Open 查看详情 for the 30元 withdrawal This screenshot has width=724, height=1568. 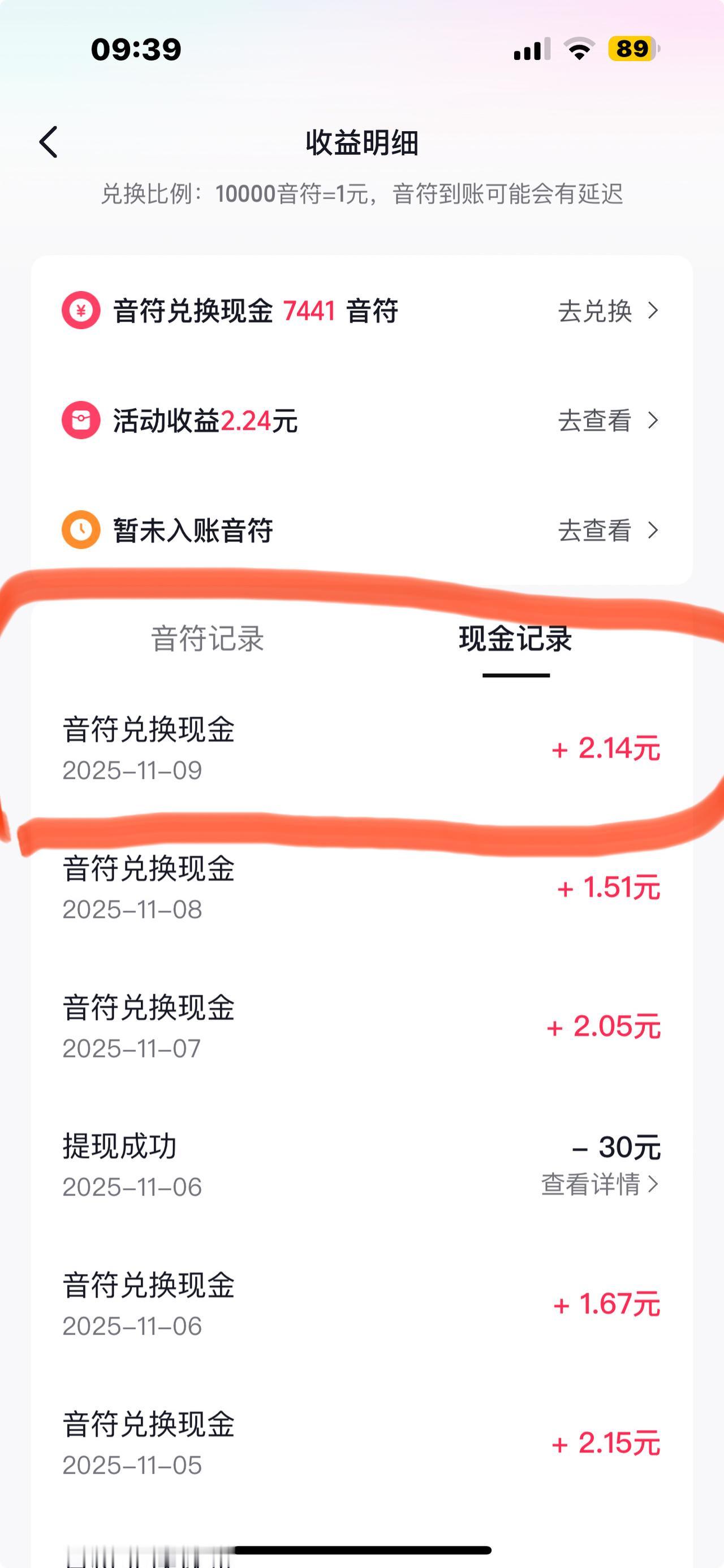[600, 1184]
